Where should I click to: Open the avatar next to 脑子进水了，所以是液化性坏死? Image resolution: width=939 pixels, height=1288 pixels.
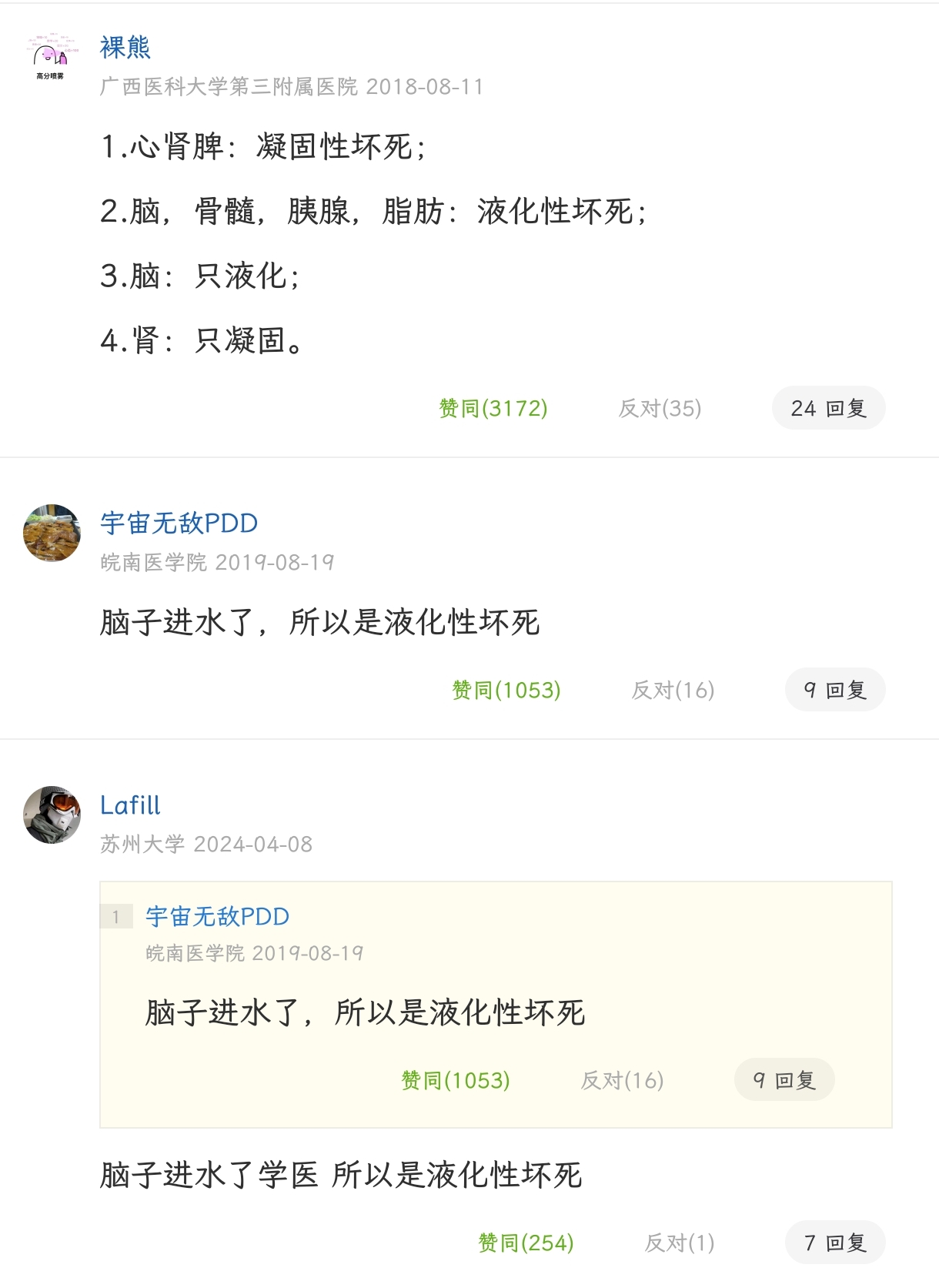(52, 533)
